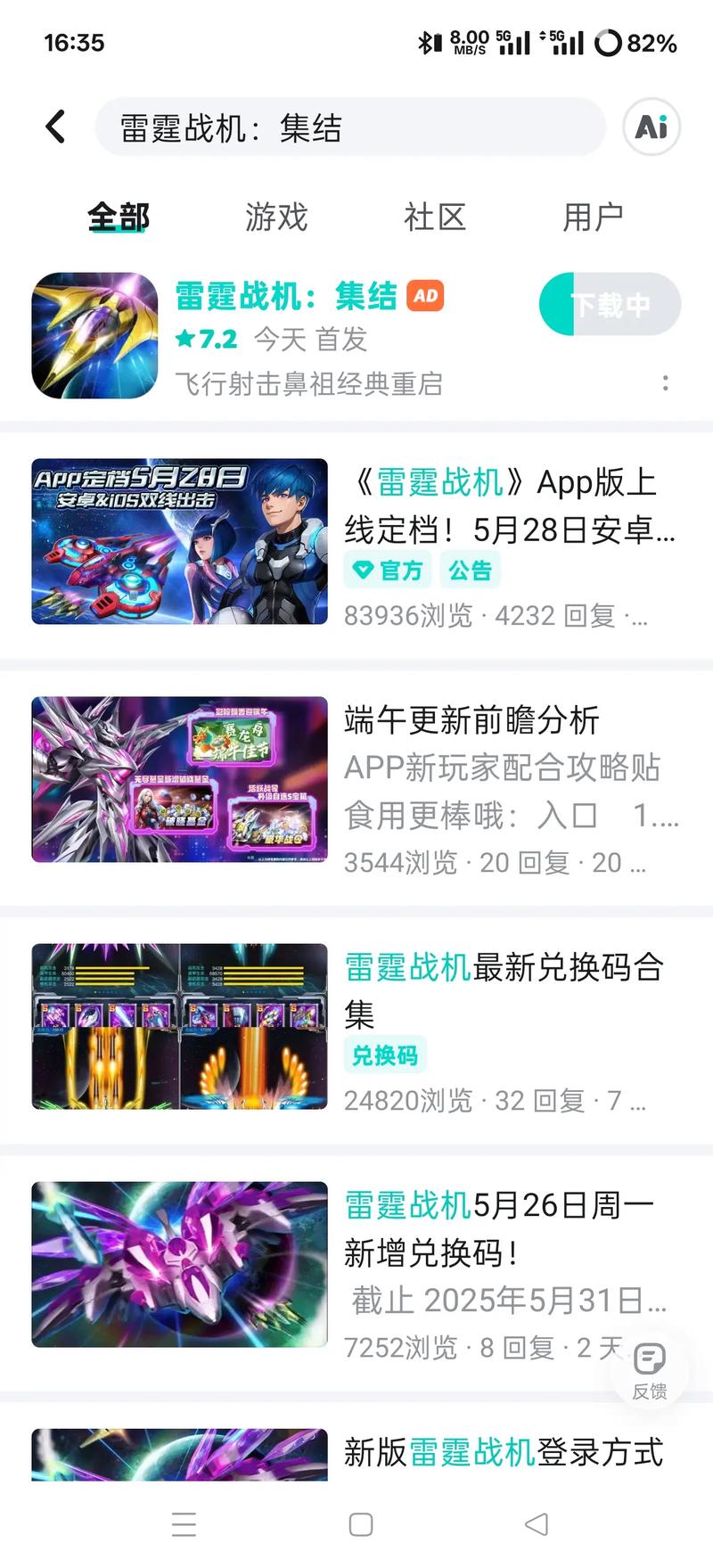Screen dimensions: 713x1568
Task: Select the 兑换码 redemption code tag
Action: click(385, 1055)
